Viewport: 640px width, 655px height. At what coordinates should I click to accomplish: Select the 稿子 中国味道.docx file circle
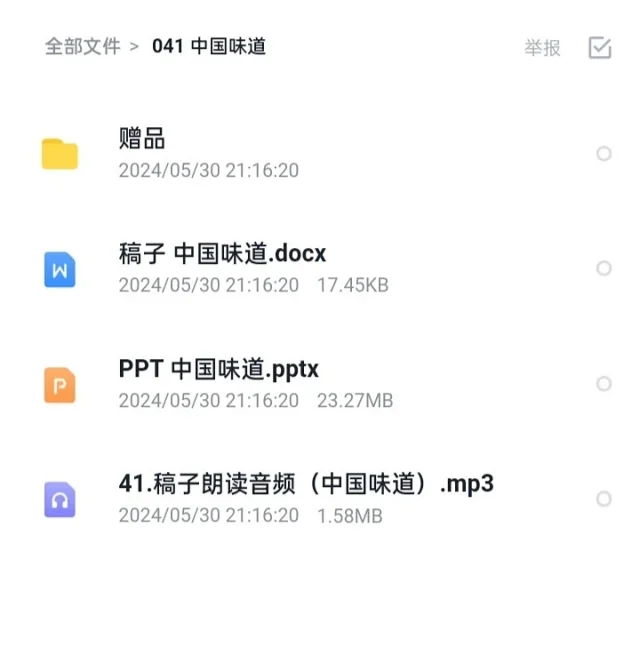(x=603, y=268)
